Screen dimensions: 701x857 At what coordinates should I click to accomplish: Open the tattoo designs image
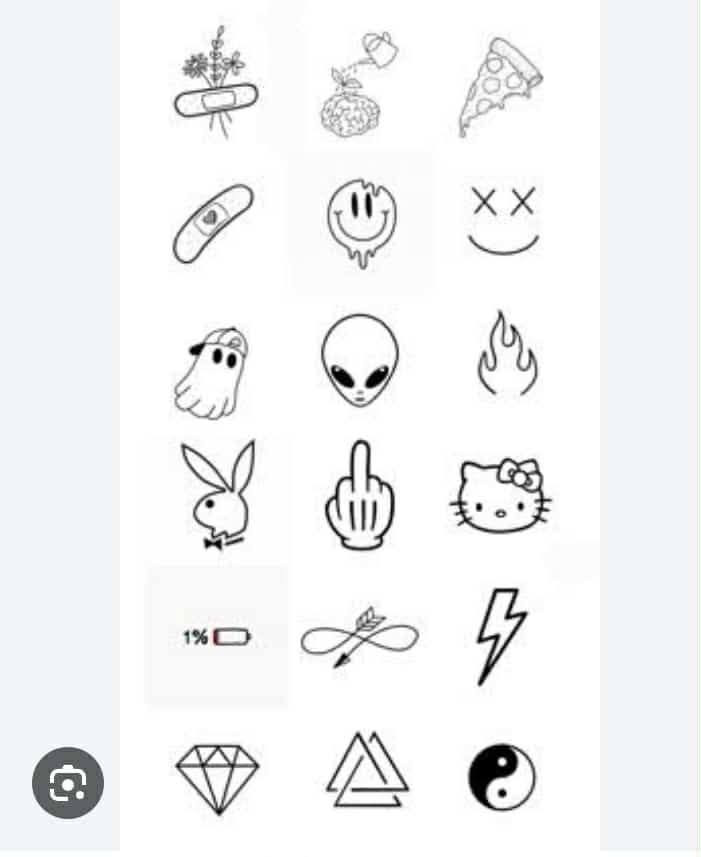360,420
